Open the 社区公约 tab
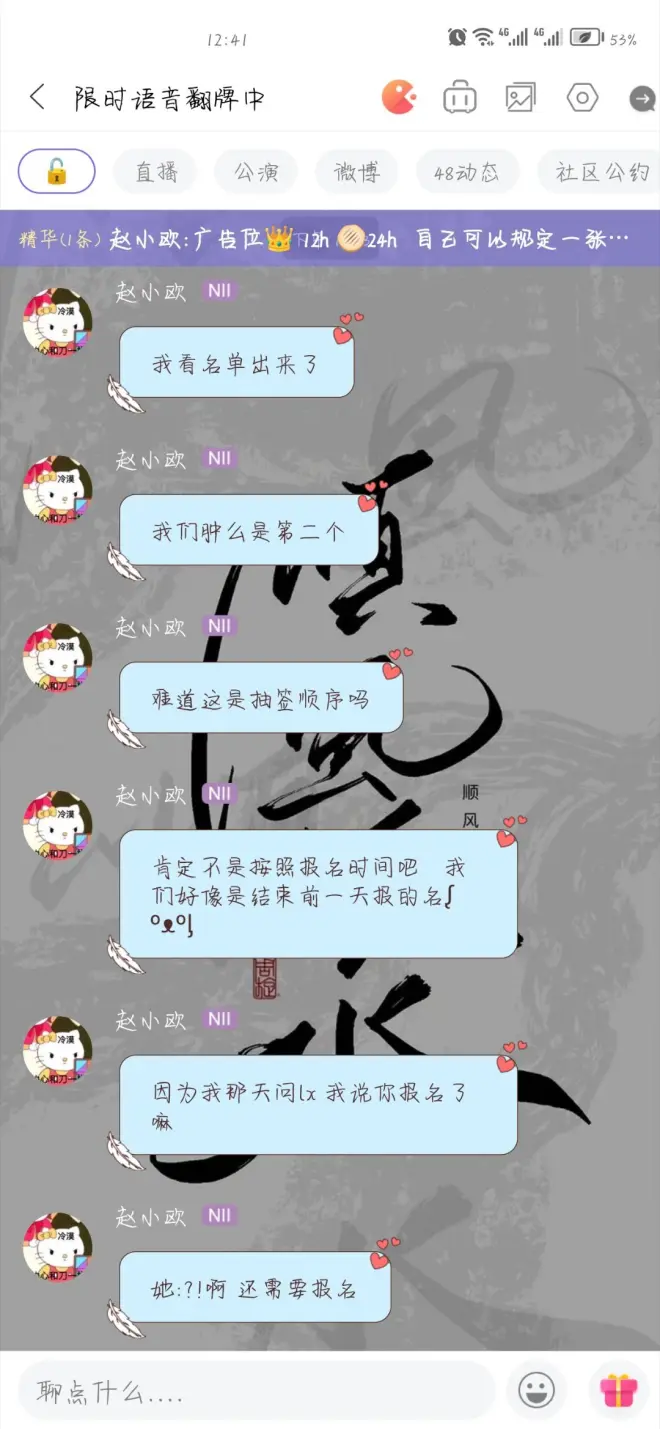Screen dimensions: 660x1429 point(600,172)
